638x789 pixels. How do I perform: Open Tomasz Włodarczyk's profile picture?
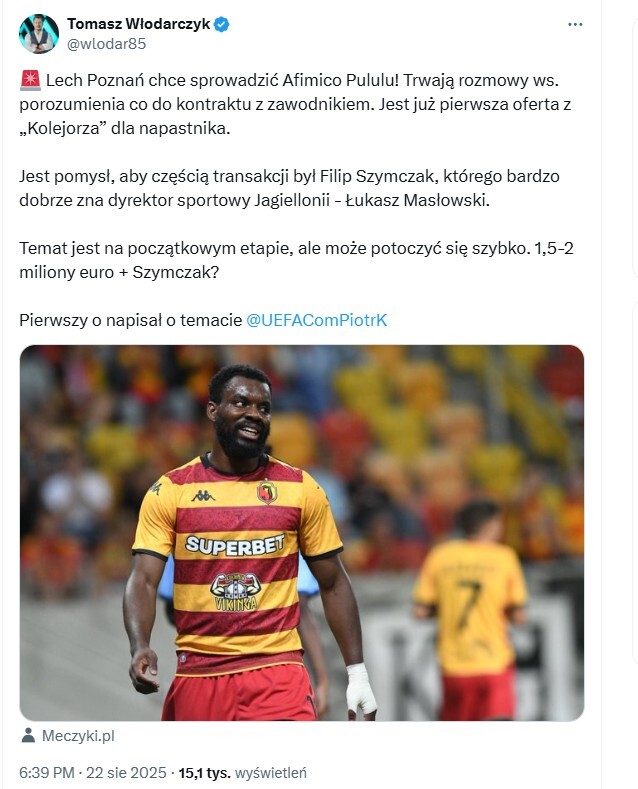click(x=38, y=33)
